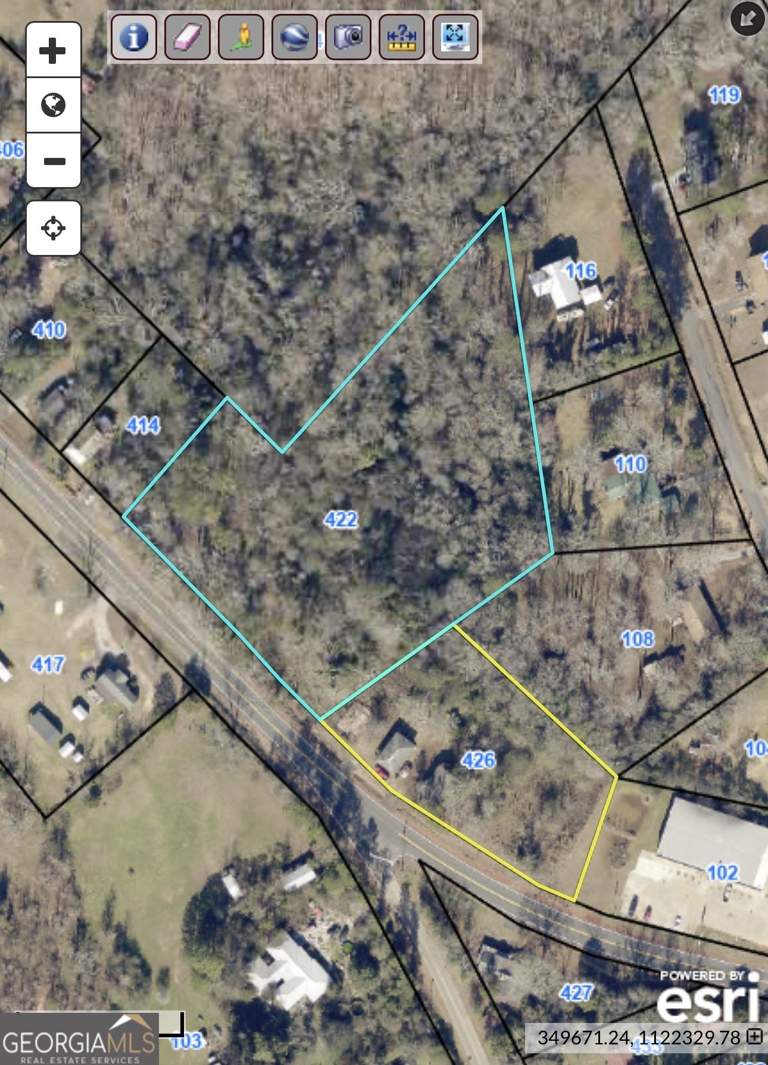This screenshot has height=1065, width=768.
Task: Tap the locate-me crosshair button
Action: click(x=53, y=228)
